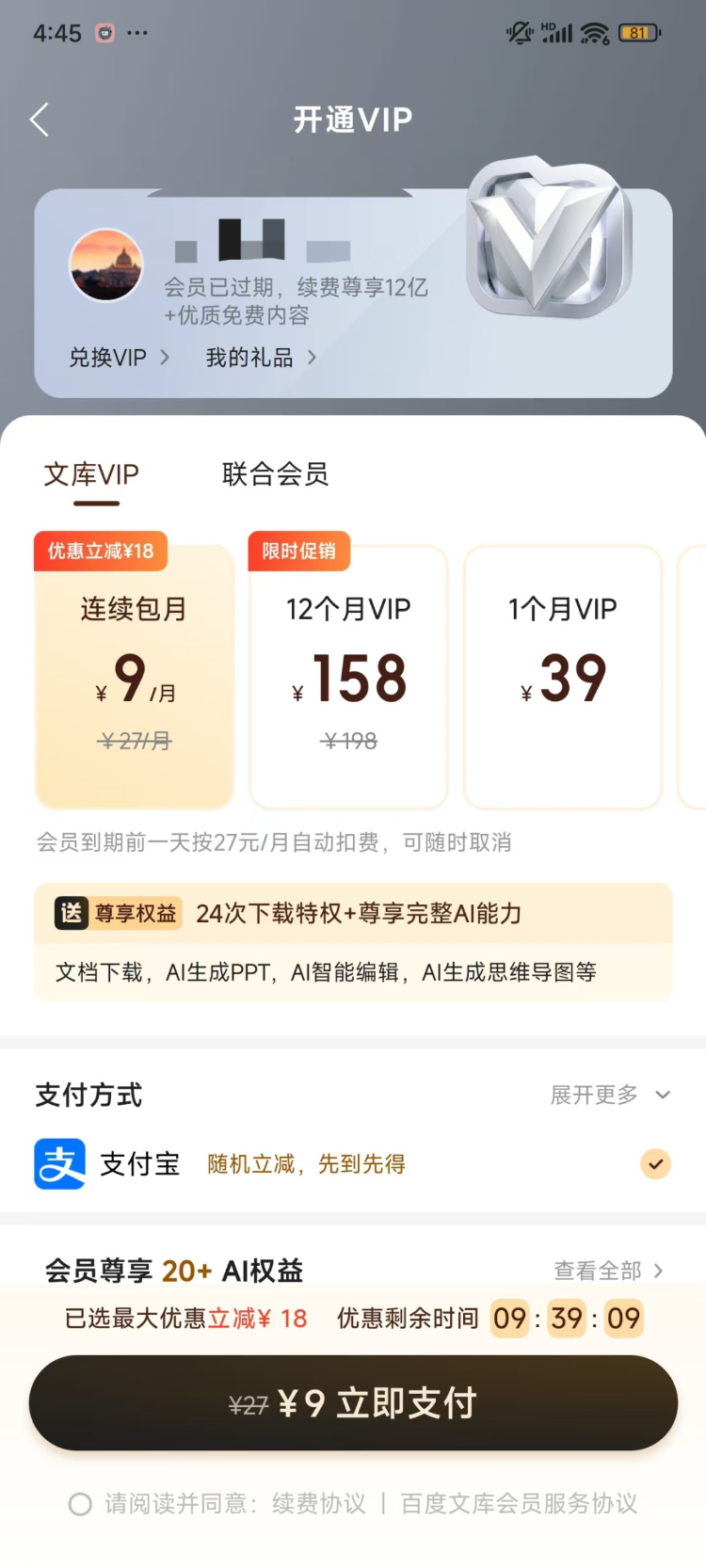Open 兑换VIP redemption

click(119, 358)
